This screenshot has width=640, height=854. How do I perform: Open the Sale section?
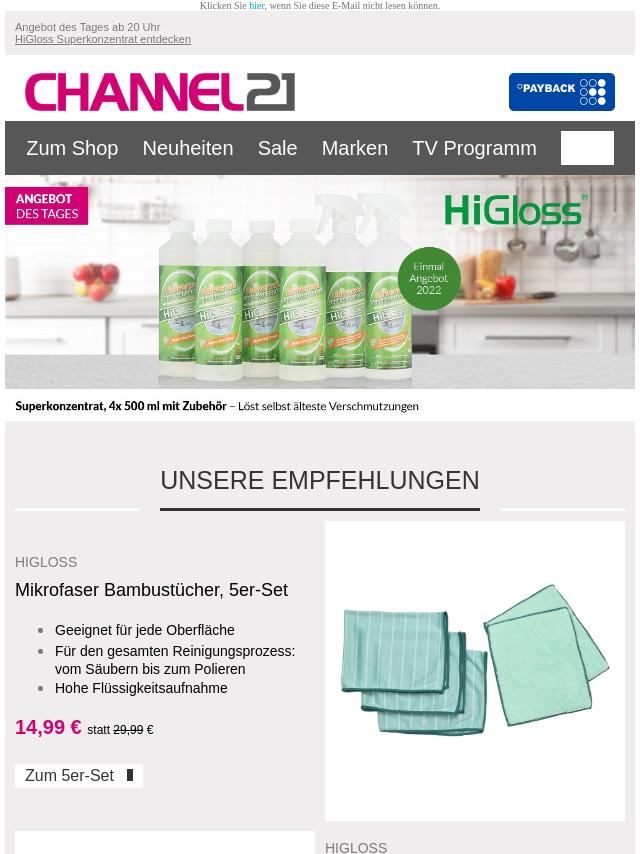coord(277,148)
